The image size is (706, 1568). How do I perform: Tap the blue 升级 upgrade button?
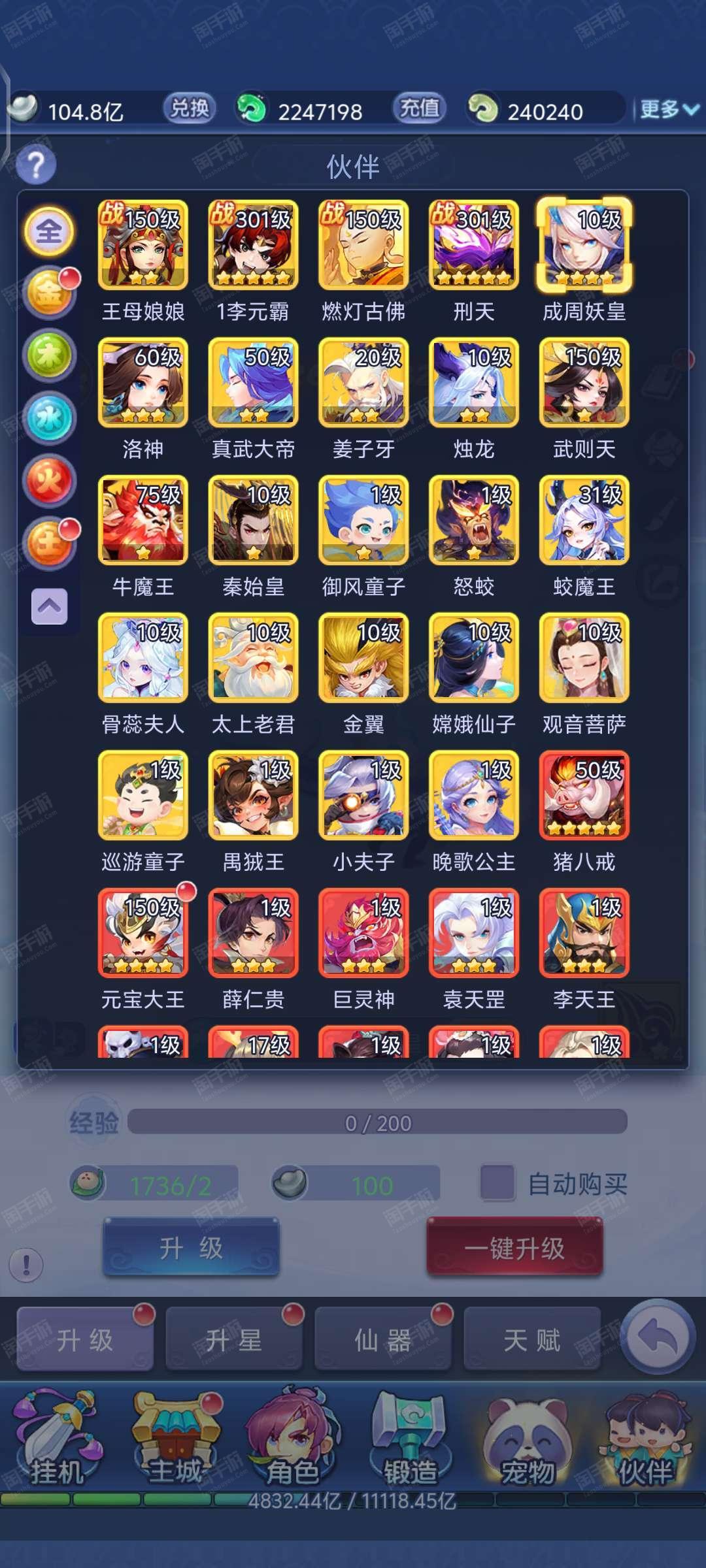192,1247
